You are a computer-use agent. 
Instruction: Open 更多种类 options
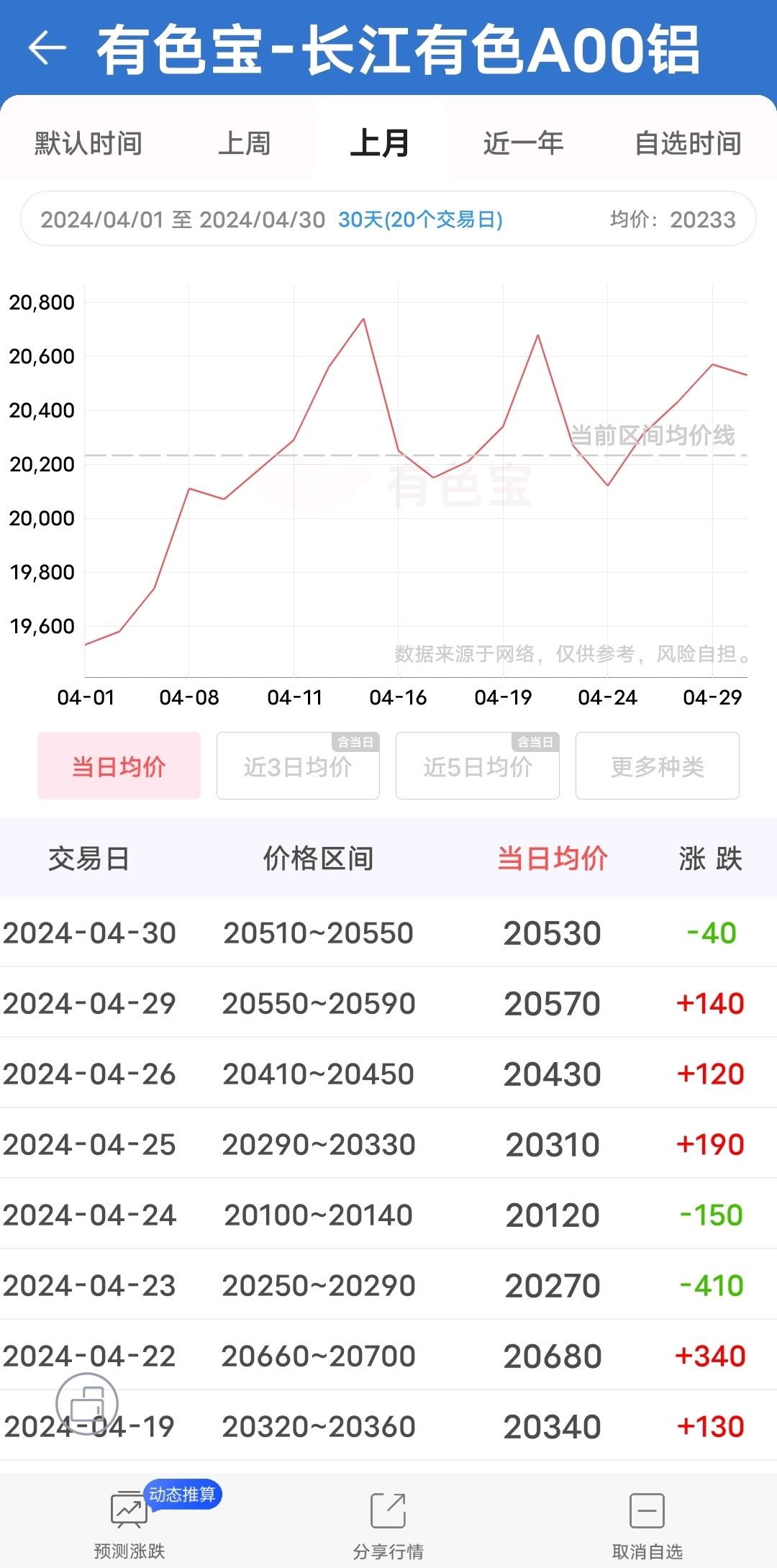click(658, 766)
